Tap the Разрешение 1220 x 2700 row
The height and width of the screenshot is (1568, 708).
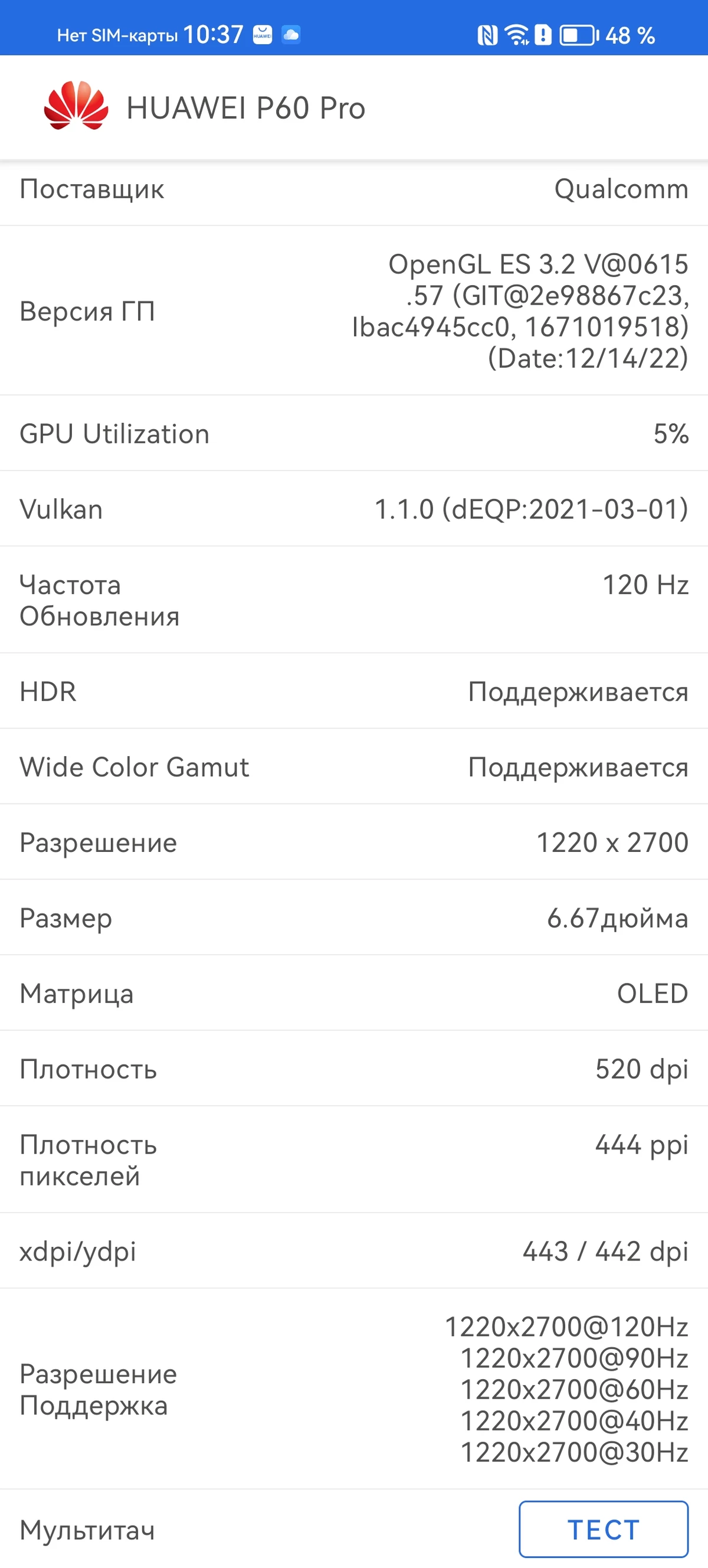point(354,842)
